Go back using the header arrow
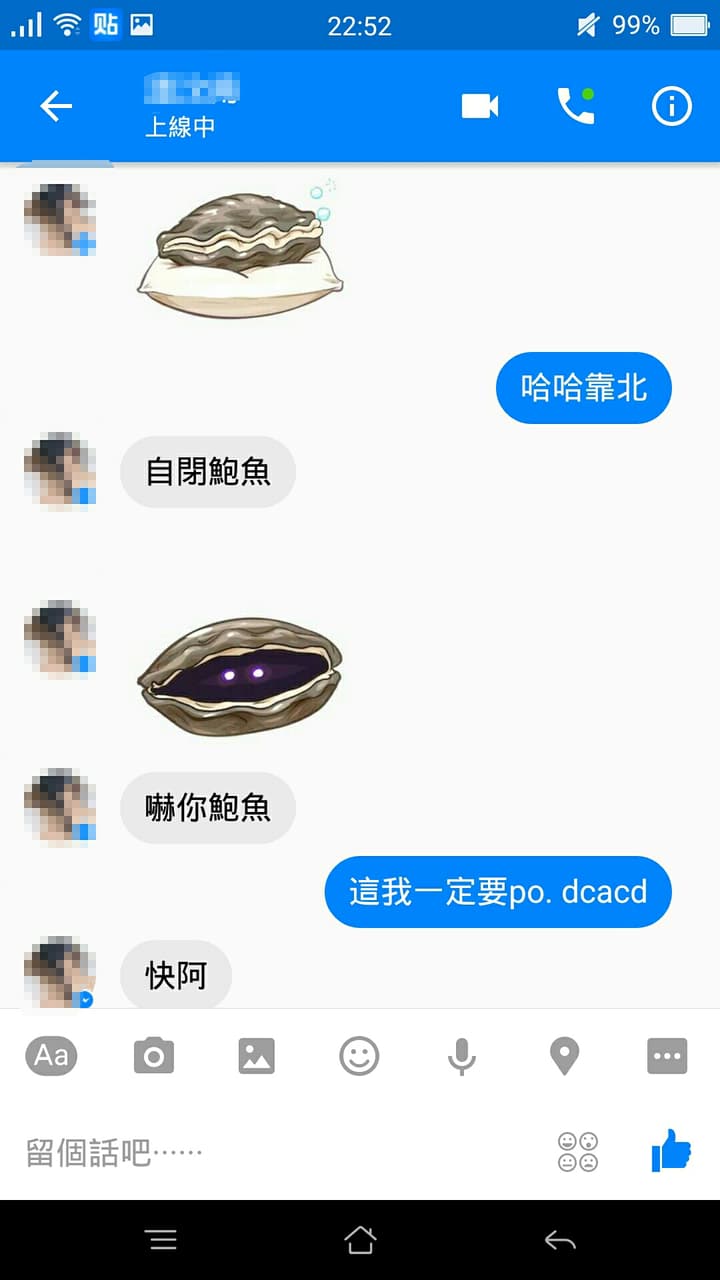Viewport: 720px width, 1280px height. 56,106
